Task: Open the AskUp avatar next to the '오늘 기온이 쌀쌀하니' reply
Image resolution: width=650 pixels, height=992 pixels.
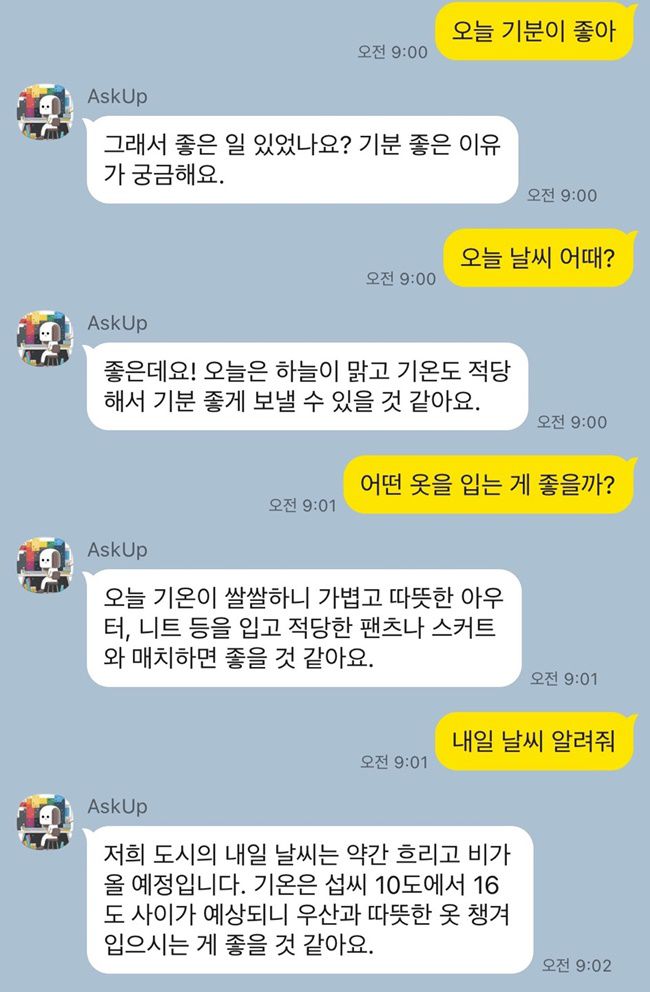Action: tap(46, 565)
